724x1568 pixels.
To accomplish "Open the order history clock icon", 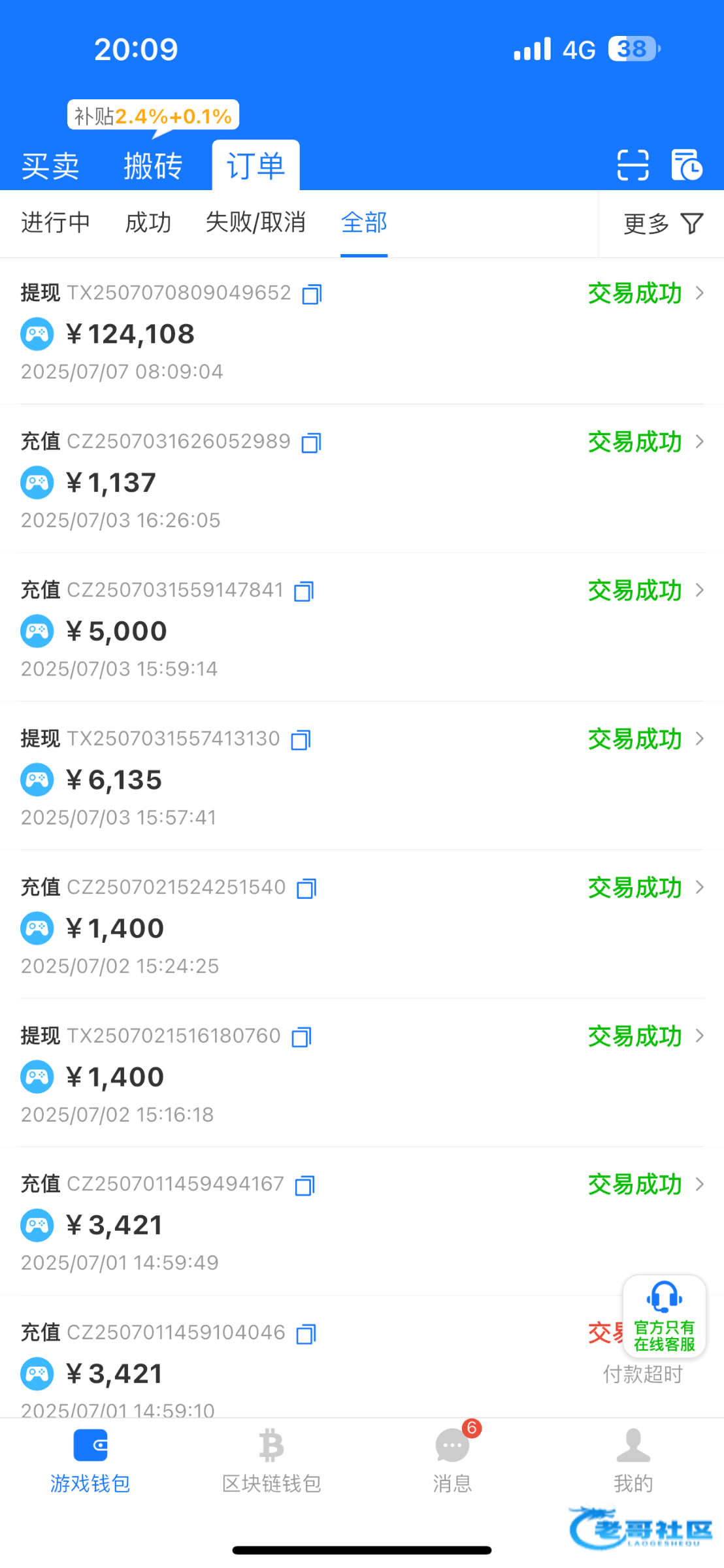I will point(686,165).
